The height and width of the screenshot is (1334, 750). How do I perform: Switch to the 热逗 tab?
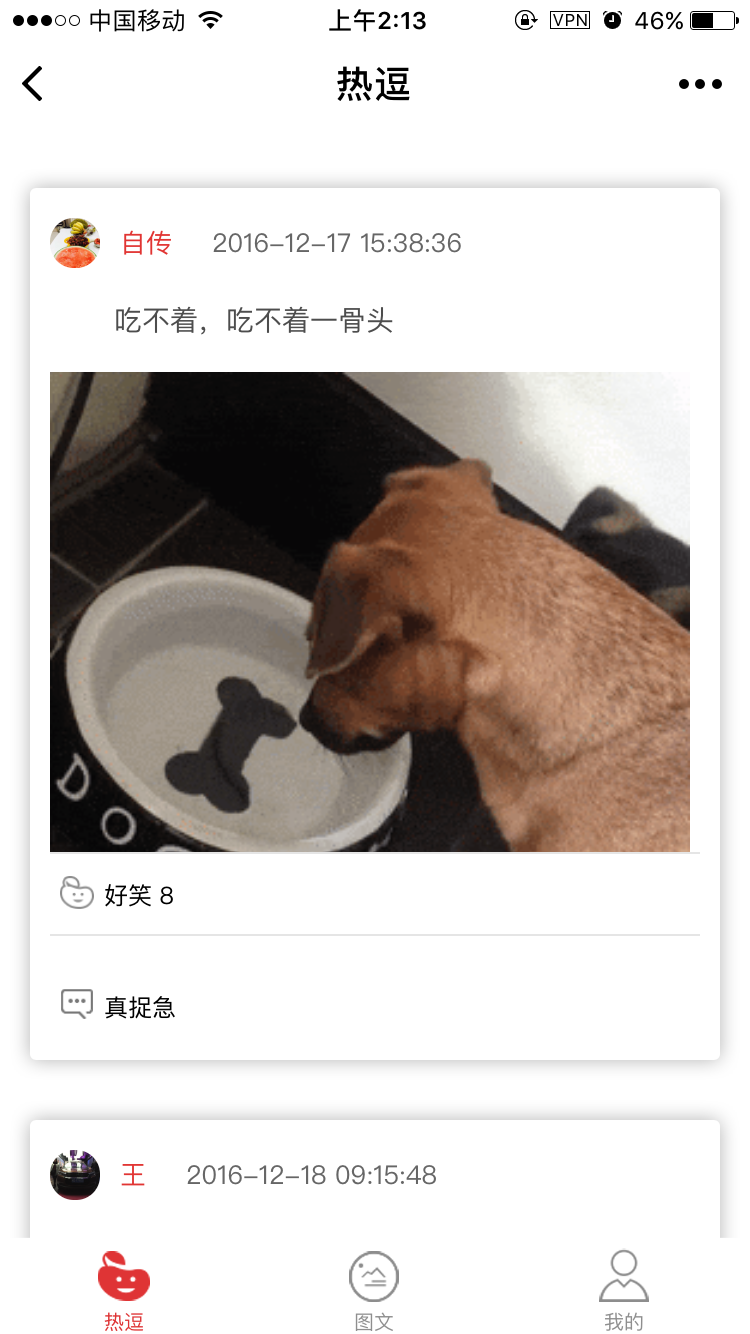(124, 1290)
